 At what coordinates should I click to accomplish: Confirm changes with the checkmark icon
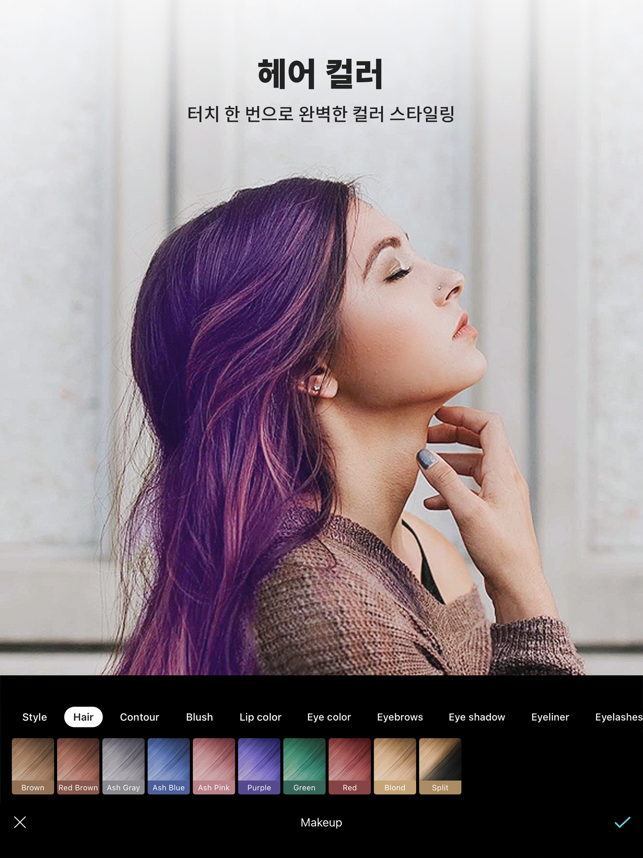tap(622, 822)
